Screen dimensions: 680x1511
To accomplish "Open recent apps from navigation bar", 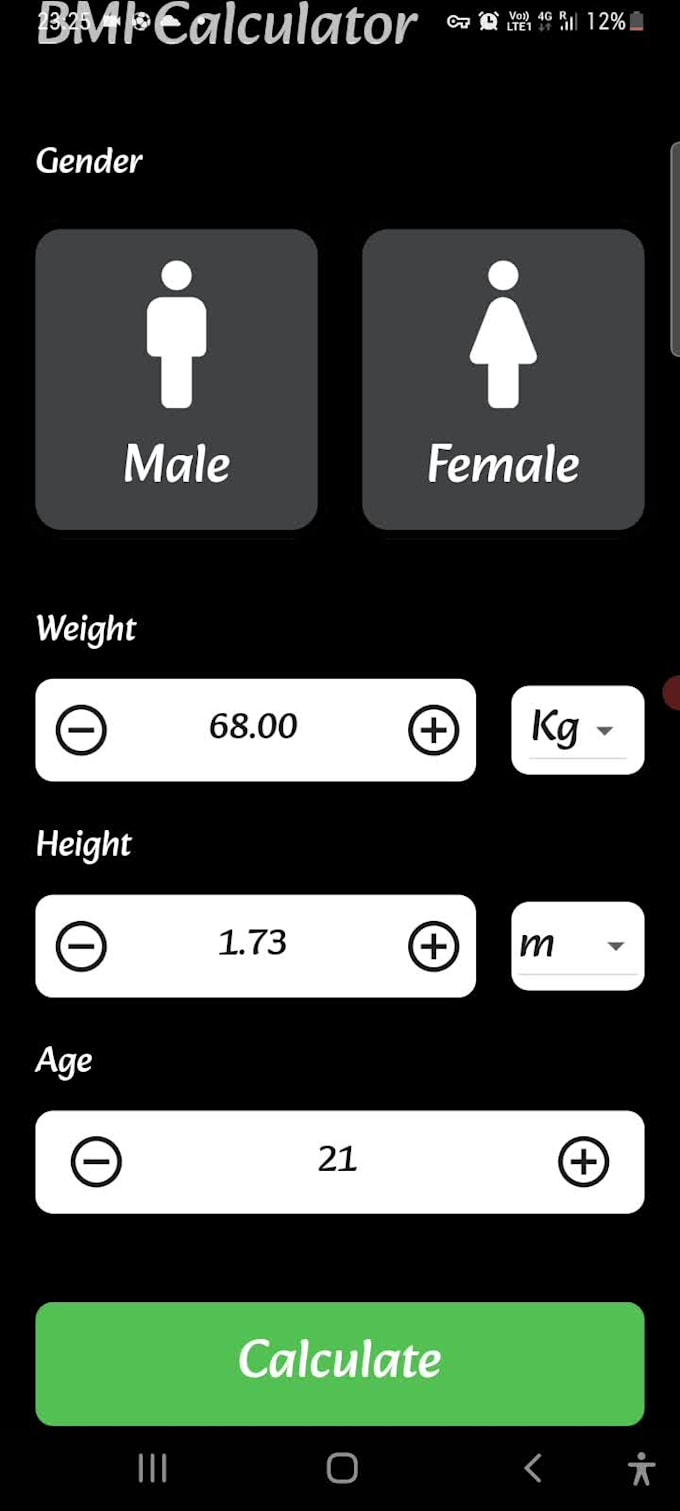I will 152,1468.
